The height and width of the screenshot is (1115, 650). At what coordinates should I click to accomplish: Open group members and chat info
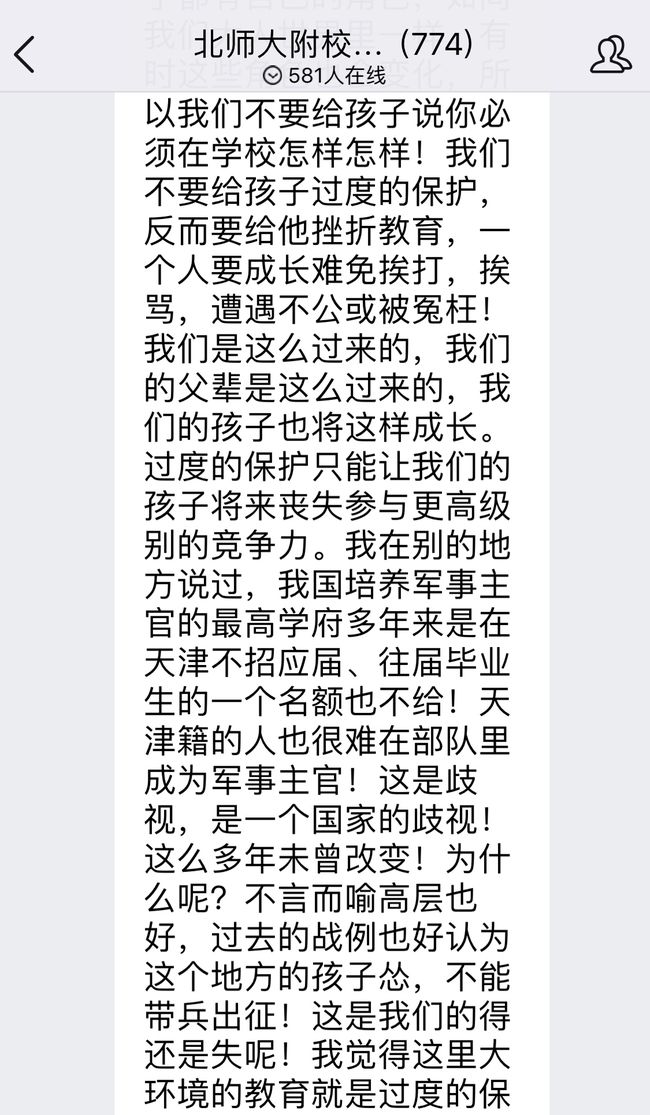[x=610, y=54]
